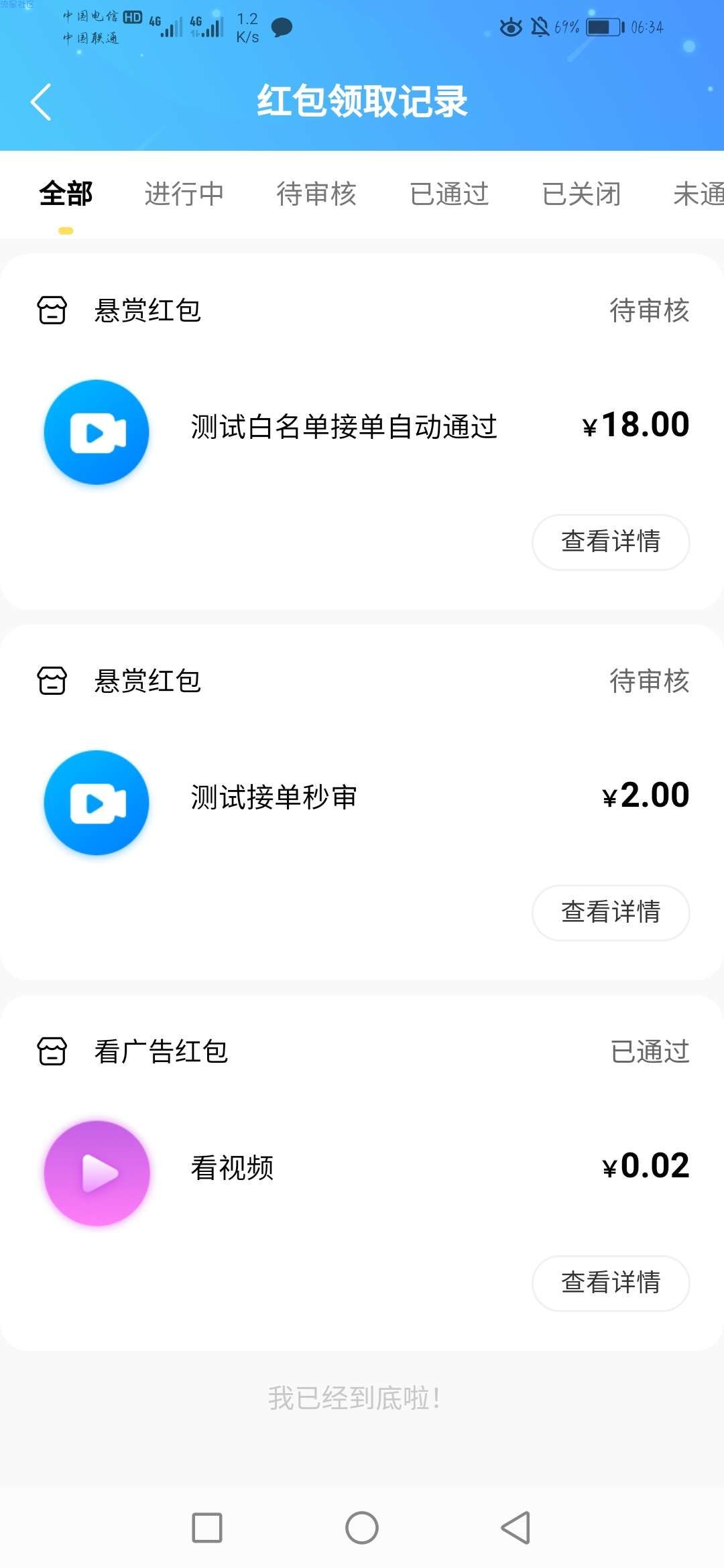This screenshot has height=1568, width=724.
Task: Open the 看广告红包 ¥0.02 card
Action: pos(362,1173)
